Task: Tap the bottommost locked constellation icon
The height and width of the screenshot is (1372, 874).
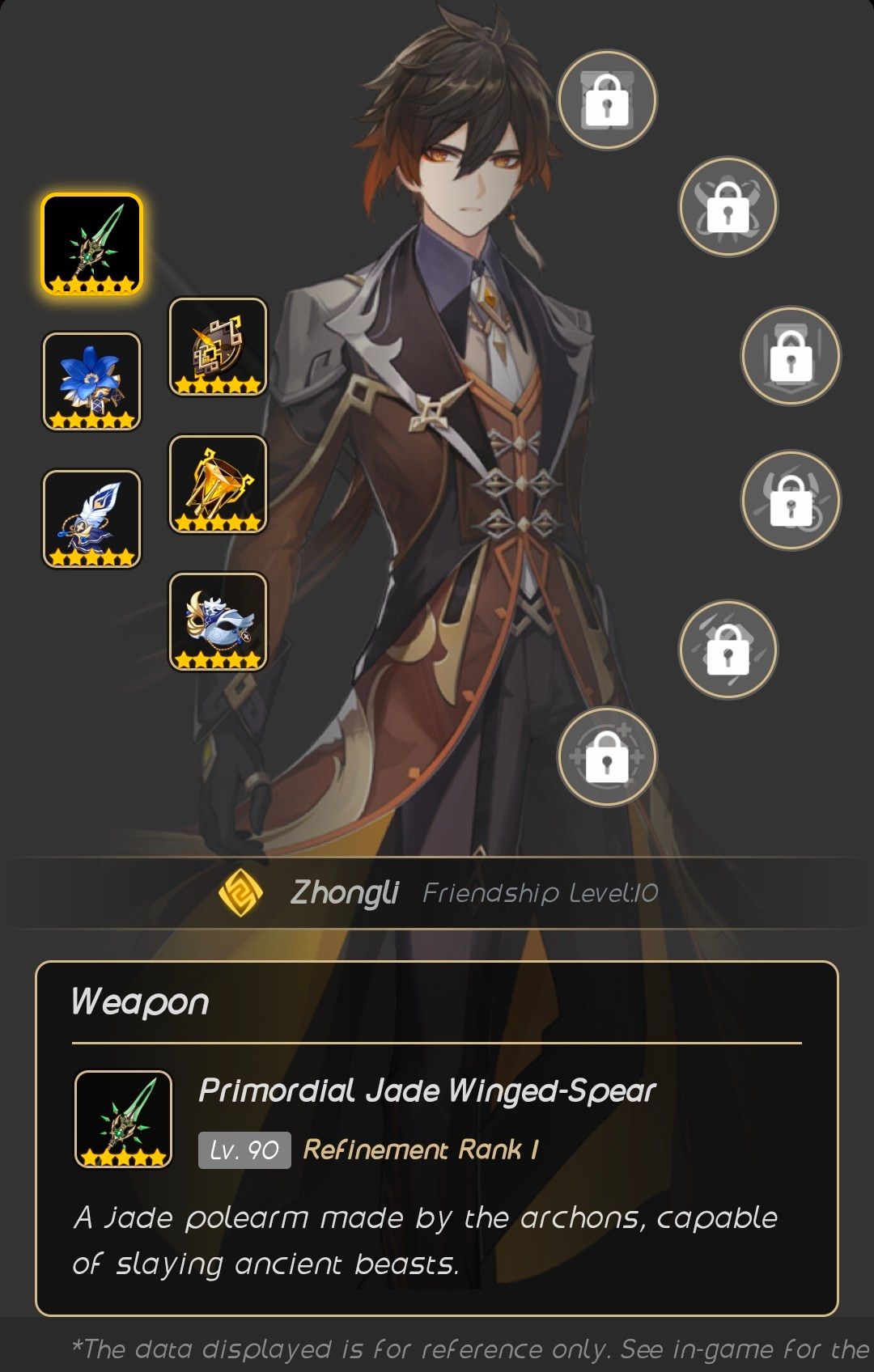Action: point(607,757)
